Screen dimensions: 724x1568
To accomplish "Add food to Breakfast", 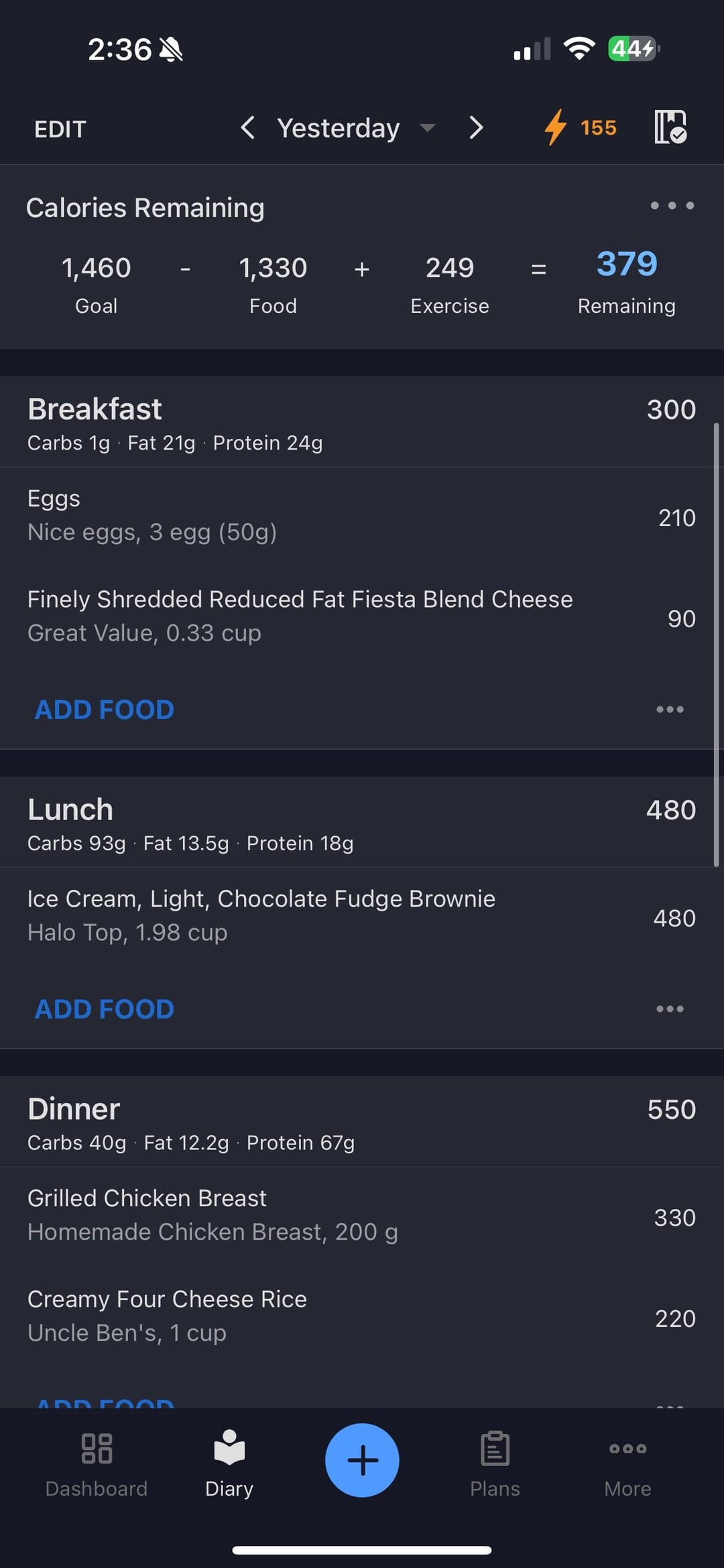I will tap(105, 710).
